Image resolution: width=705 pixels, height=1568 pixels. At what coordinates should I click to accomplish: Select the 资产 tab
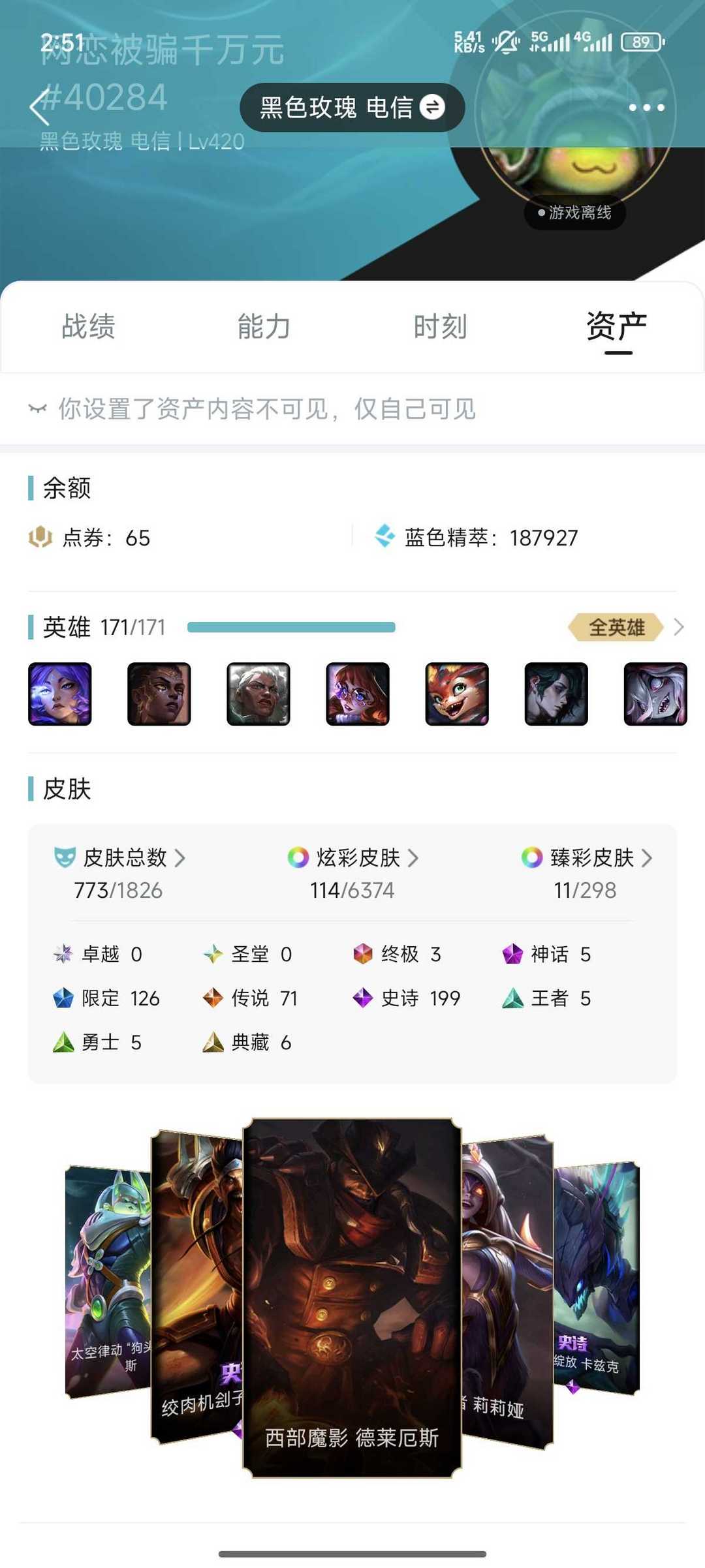coord(617,326)
